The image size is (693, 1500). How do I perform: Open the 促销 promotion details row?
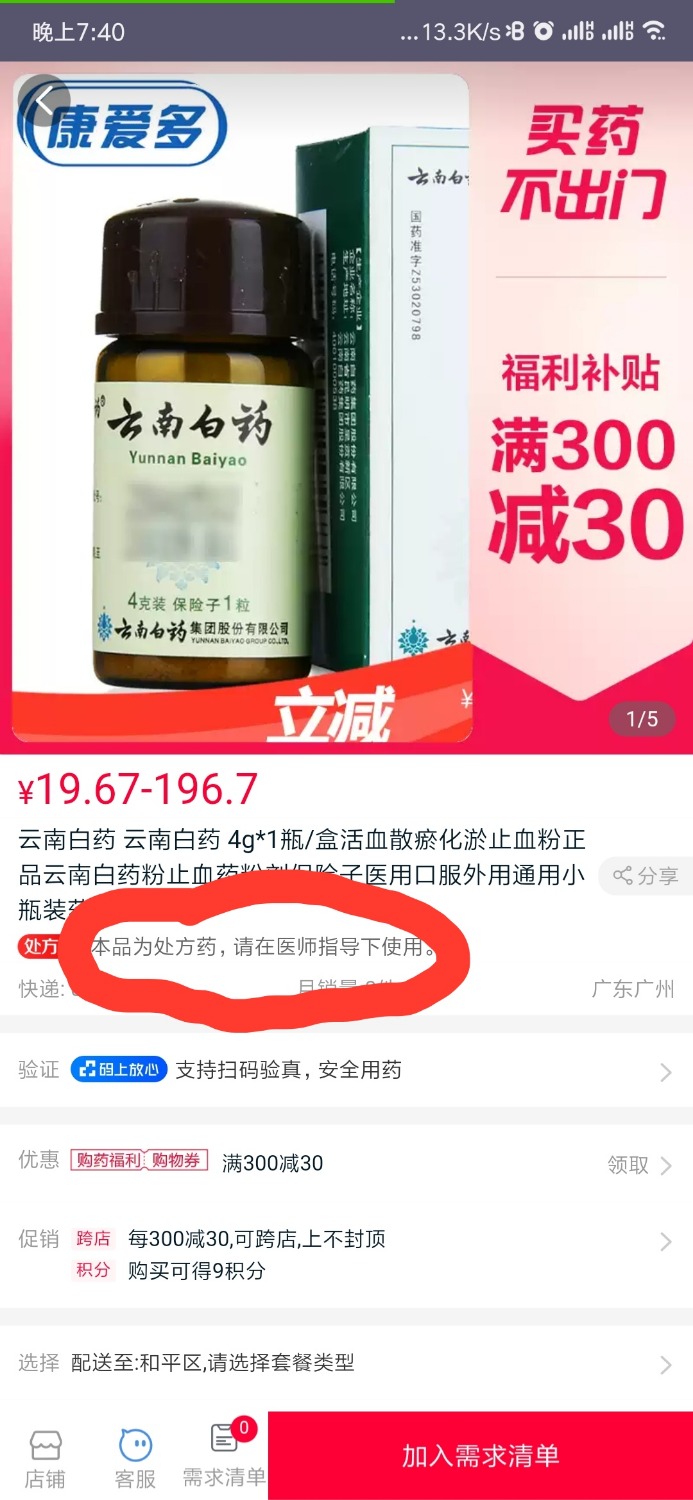click(346, 1254)
